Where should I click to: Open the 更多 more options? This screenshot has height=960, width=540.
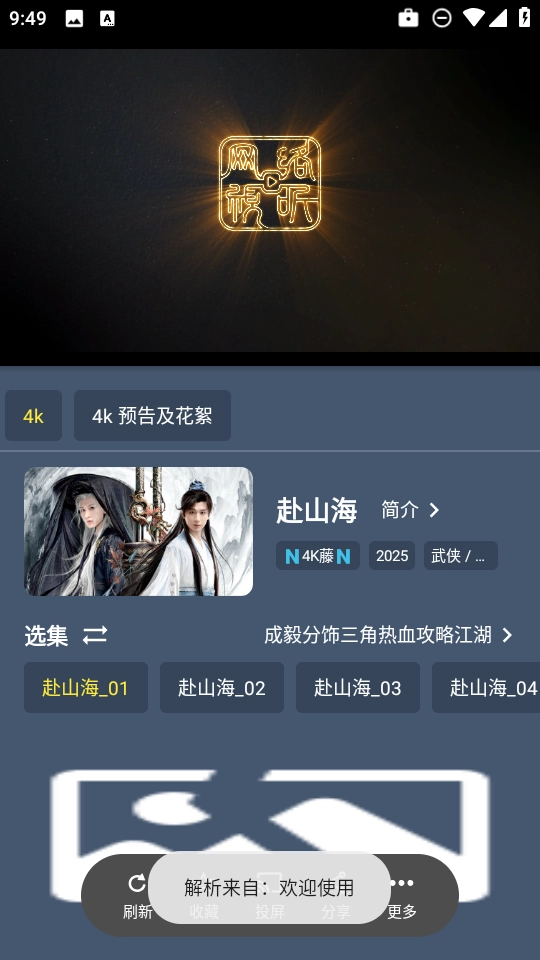tap(402, 896)
